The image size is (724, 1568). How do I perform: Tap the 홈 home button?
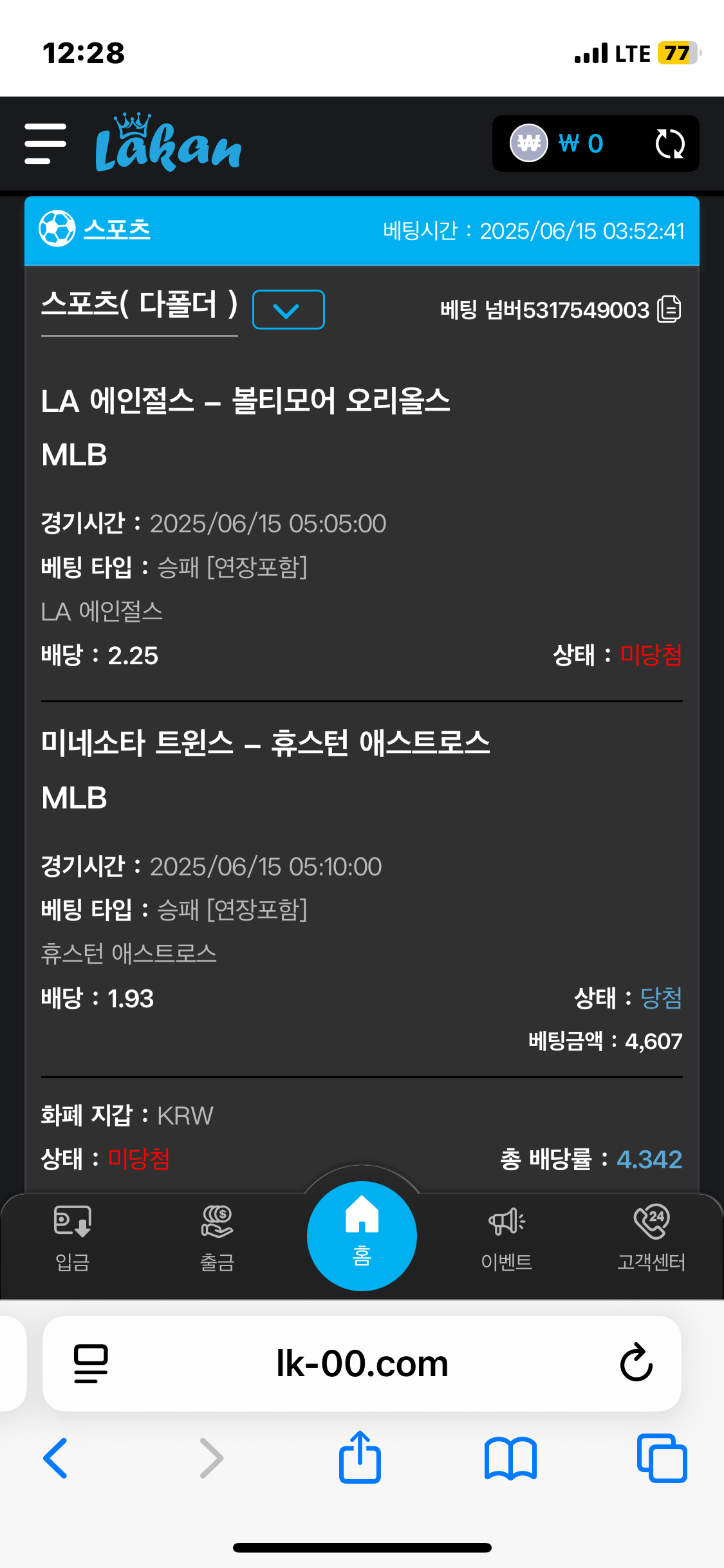362,1236
